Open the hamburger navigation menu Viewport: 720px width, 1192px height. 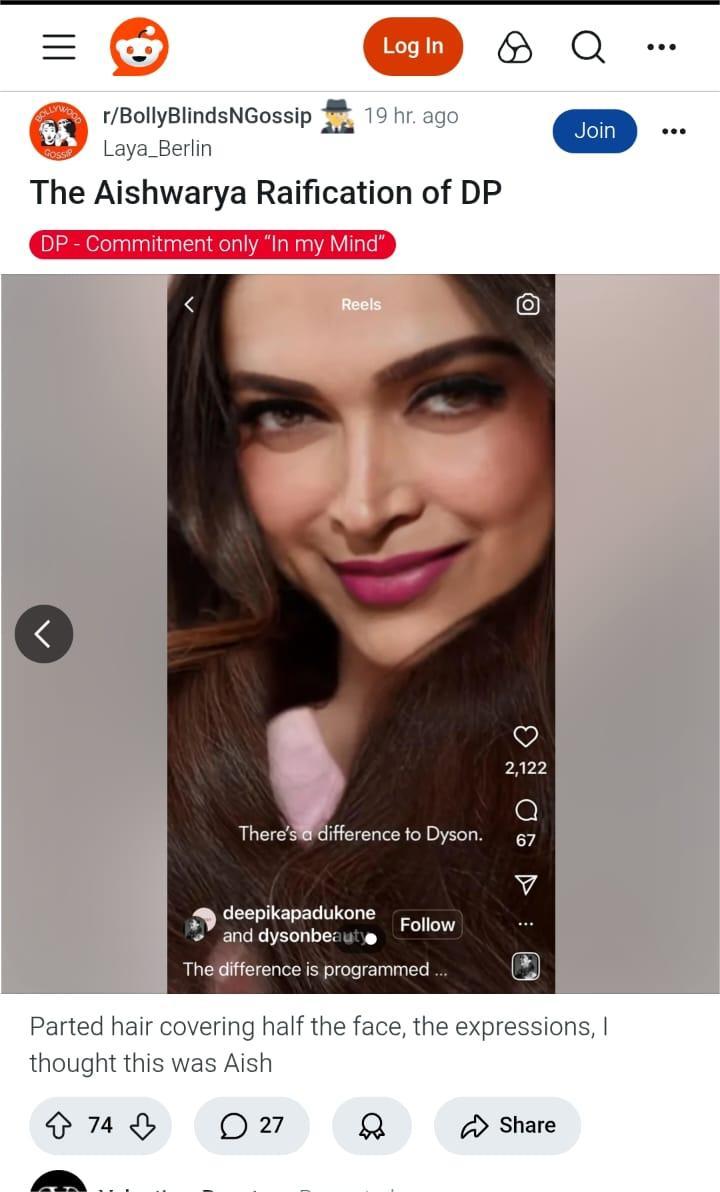59,47
